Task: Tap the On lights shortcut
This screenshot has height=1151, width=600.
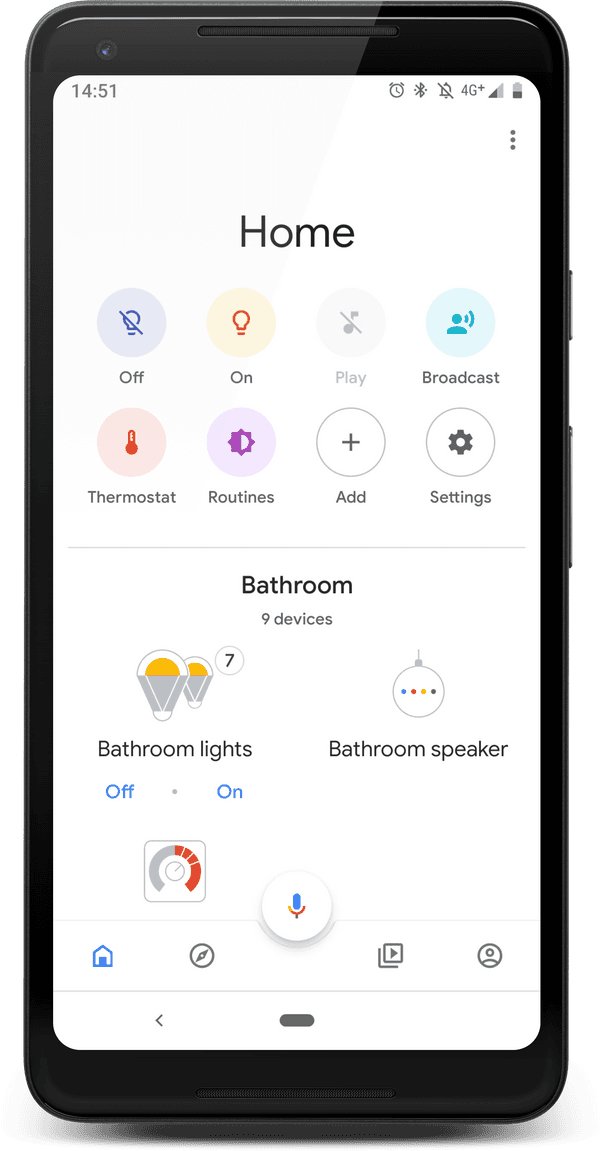Action: pos(241,322)
